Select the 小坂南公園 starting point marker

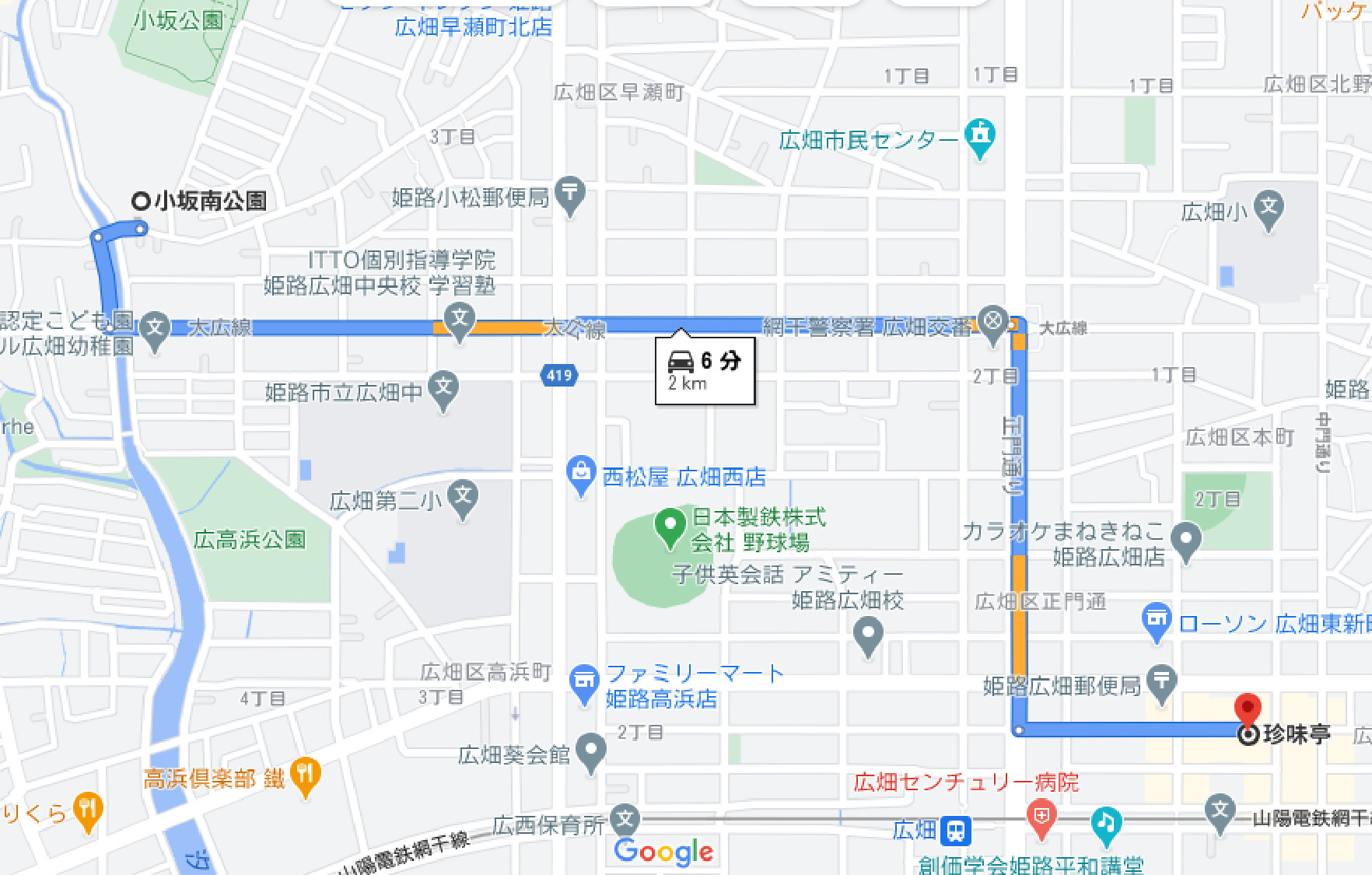[x=141, y=201]
